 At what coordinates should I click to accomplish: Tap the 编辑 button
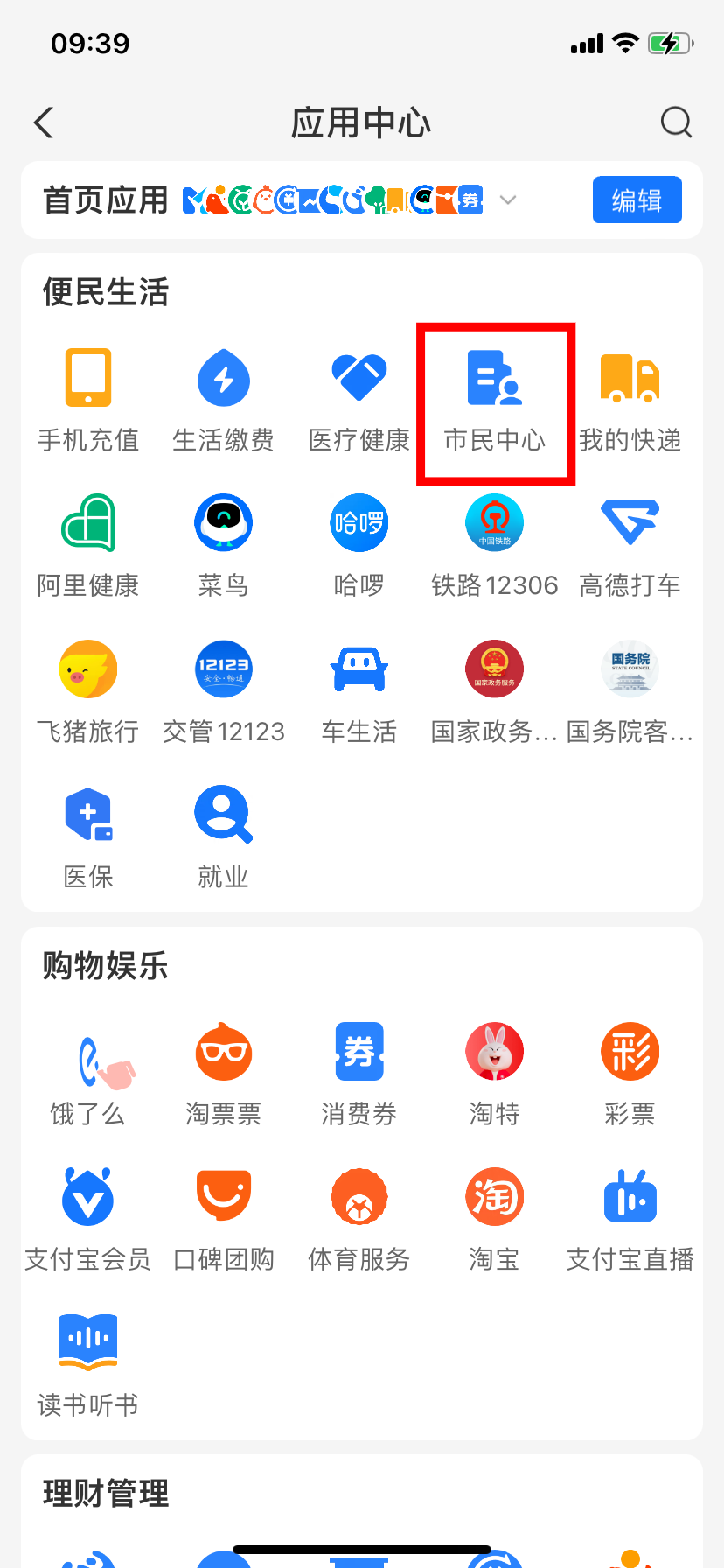coord(637,200)
